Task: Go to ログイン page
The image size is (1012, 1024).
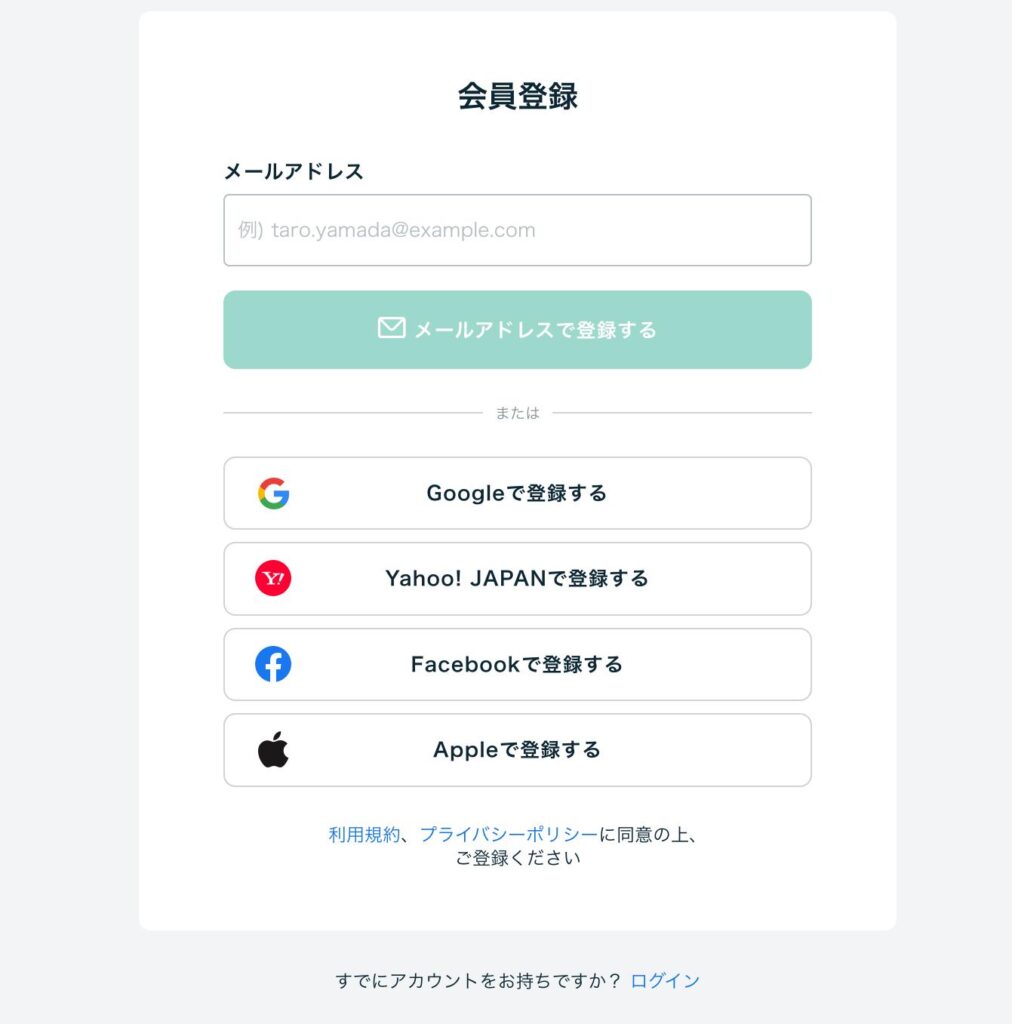Action: tap(665, 980)
